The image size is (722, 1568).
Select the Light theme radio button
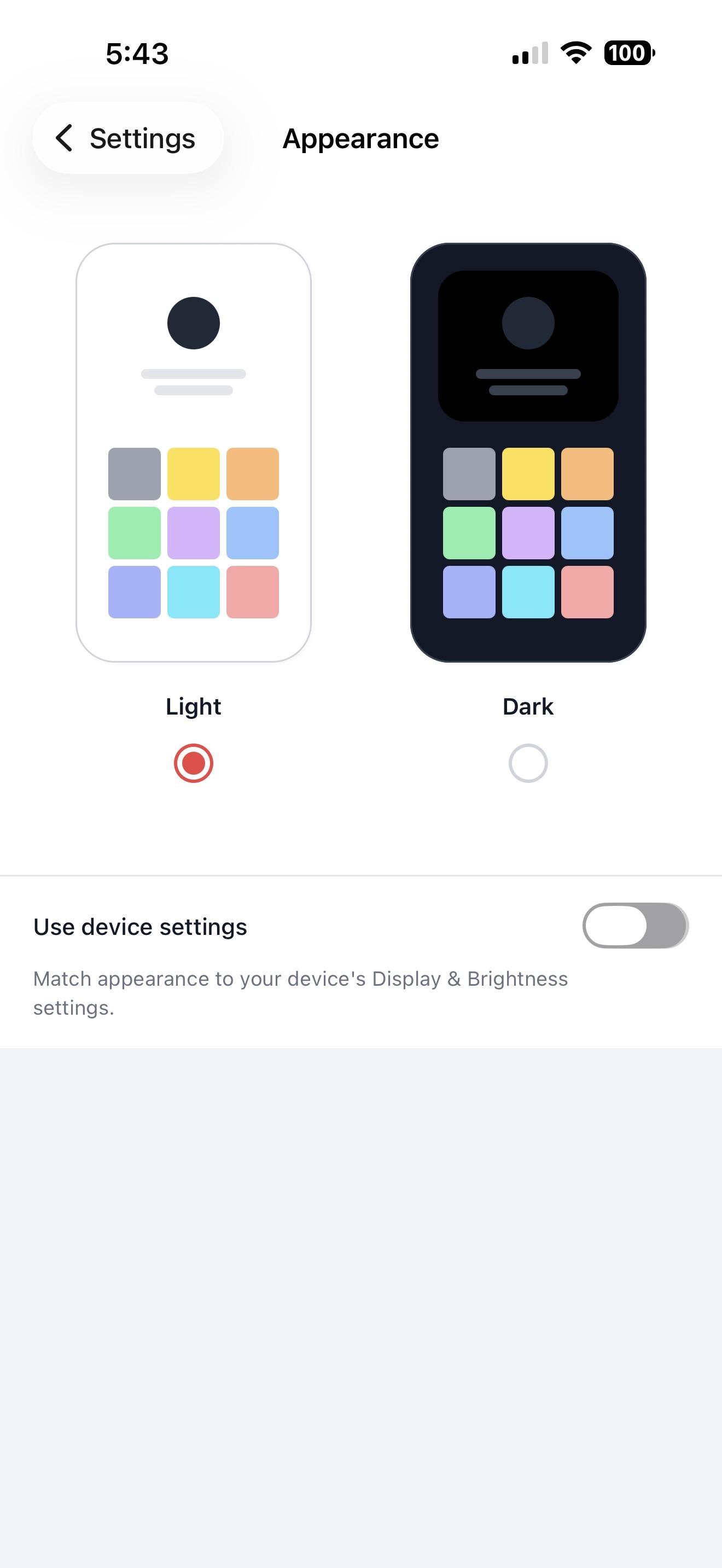194,763
